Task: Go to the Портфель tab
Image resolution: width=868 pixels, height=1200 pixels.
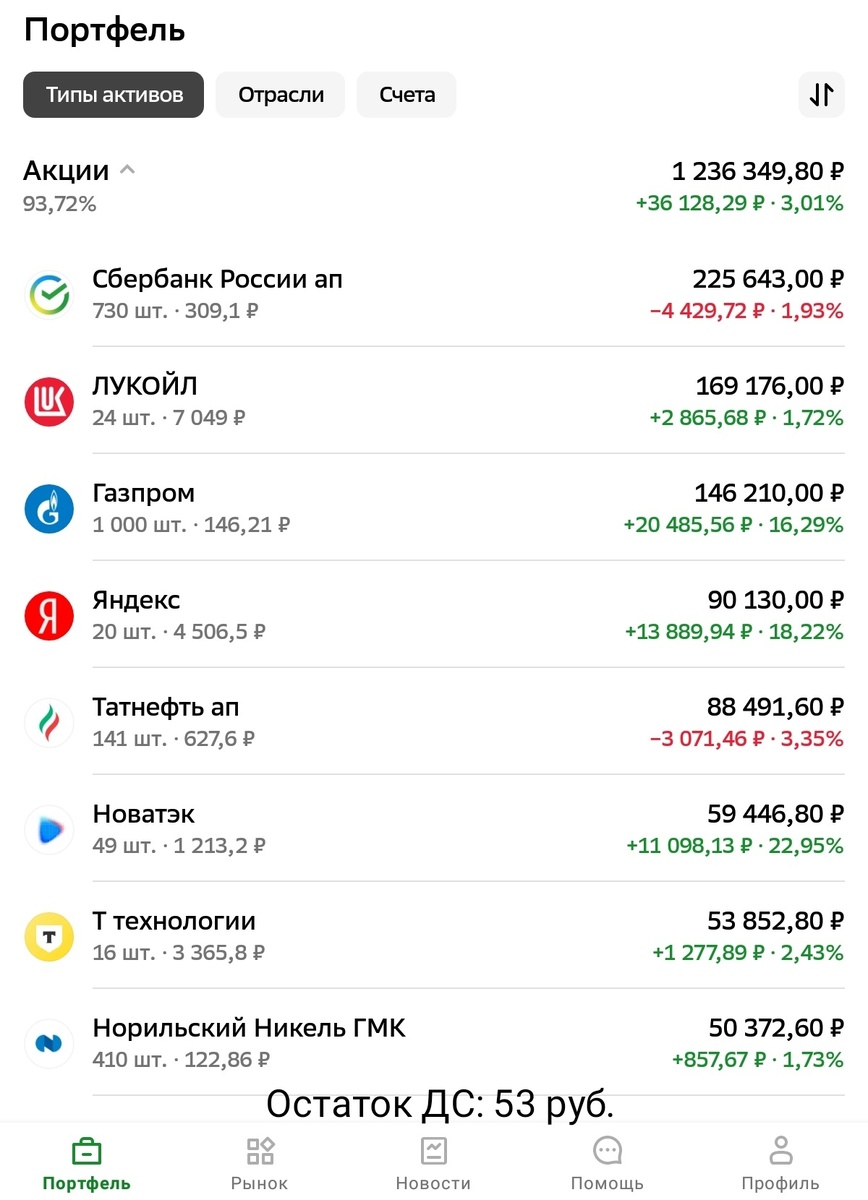Action: point(87,1163)
